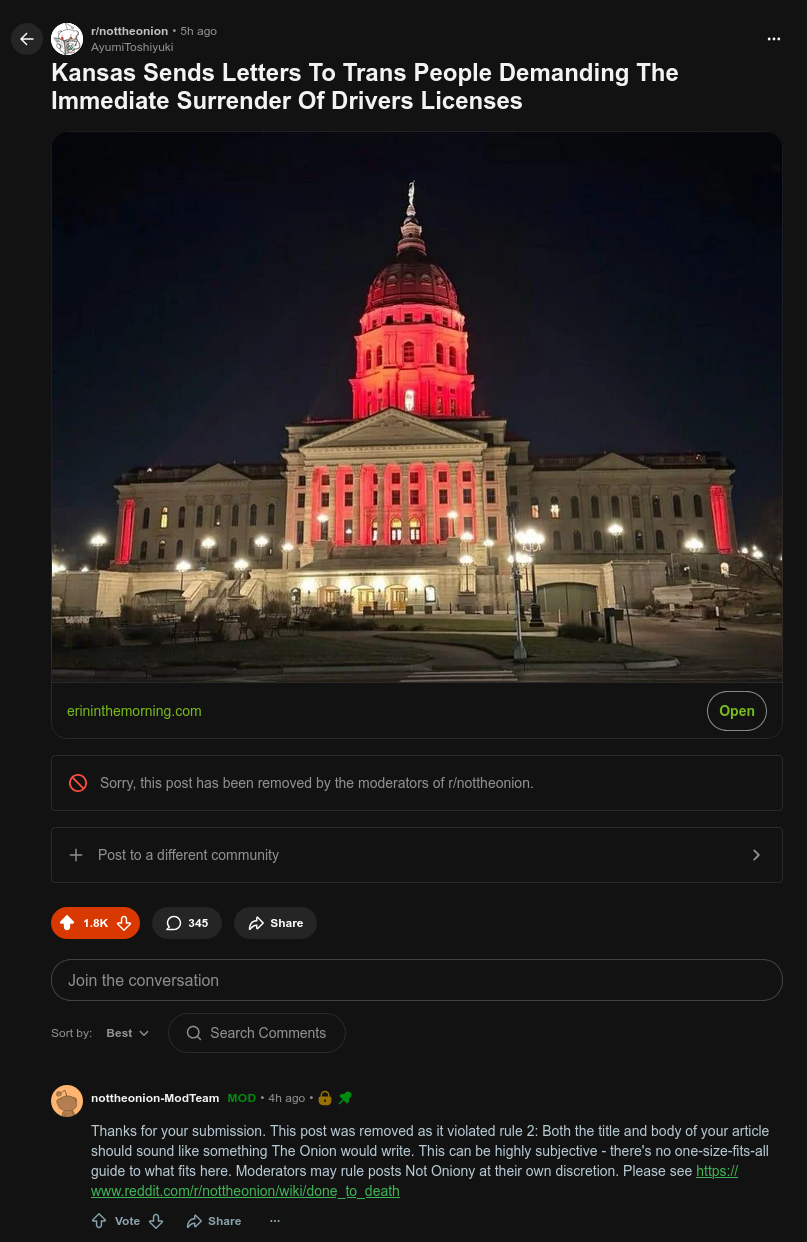Screen dimensions: 807x1242
Task: Visit the r/nottheonion community
Action: tap(129, 31)
